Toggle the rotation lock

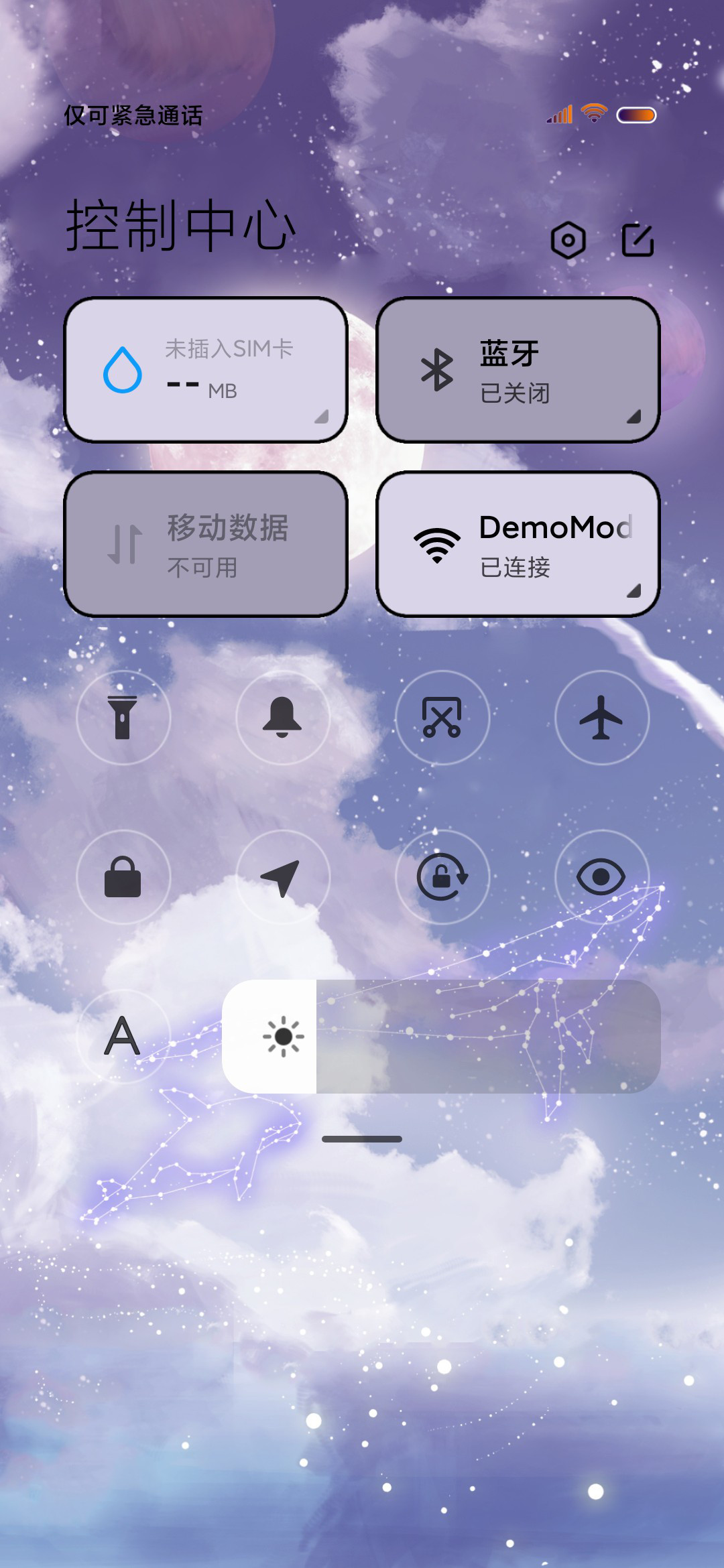pyautogui.click(x=442, y=877)
